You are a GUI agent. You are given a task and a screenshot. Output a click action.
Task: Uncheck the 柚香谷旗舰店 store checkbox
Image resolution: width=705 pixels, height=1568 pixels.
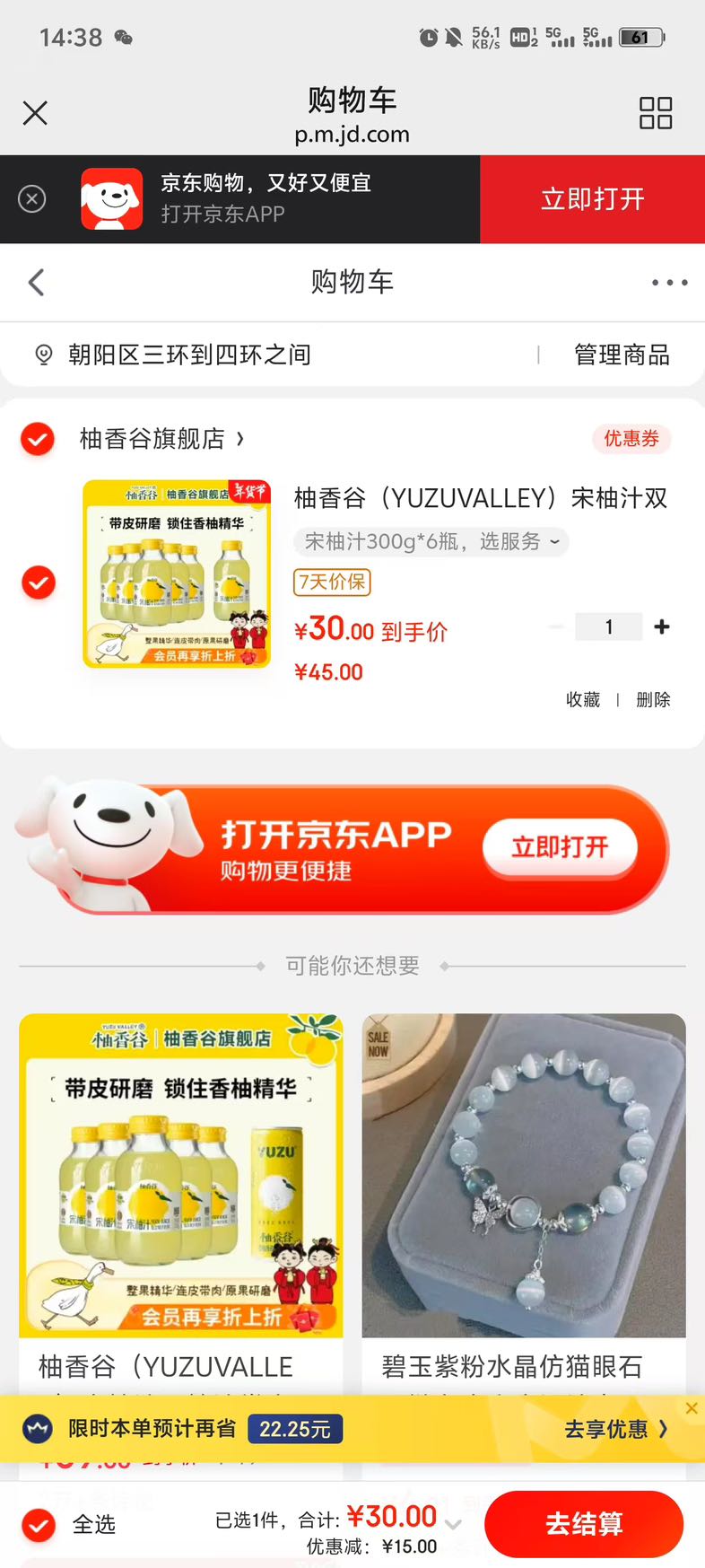pyautogui.click(x=38, y=439)
